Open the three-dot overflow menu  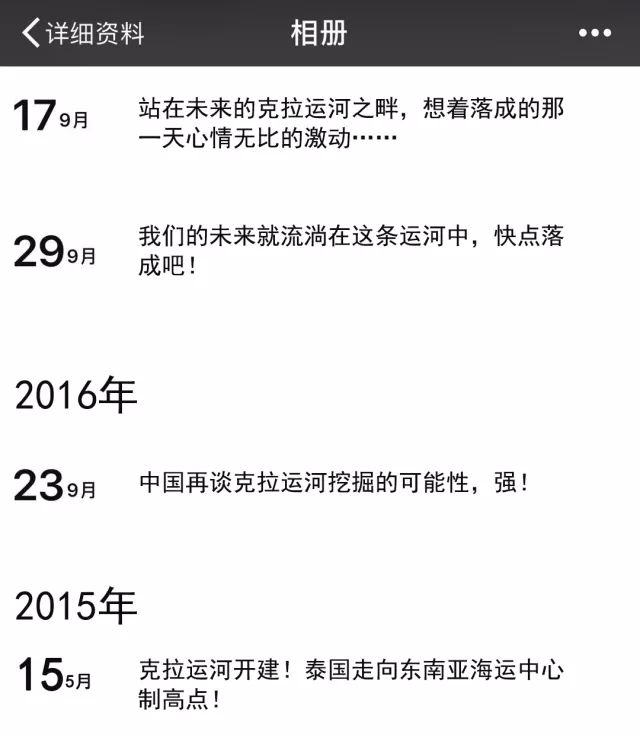594,33
